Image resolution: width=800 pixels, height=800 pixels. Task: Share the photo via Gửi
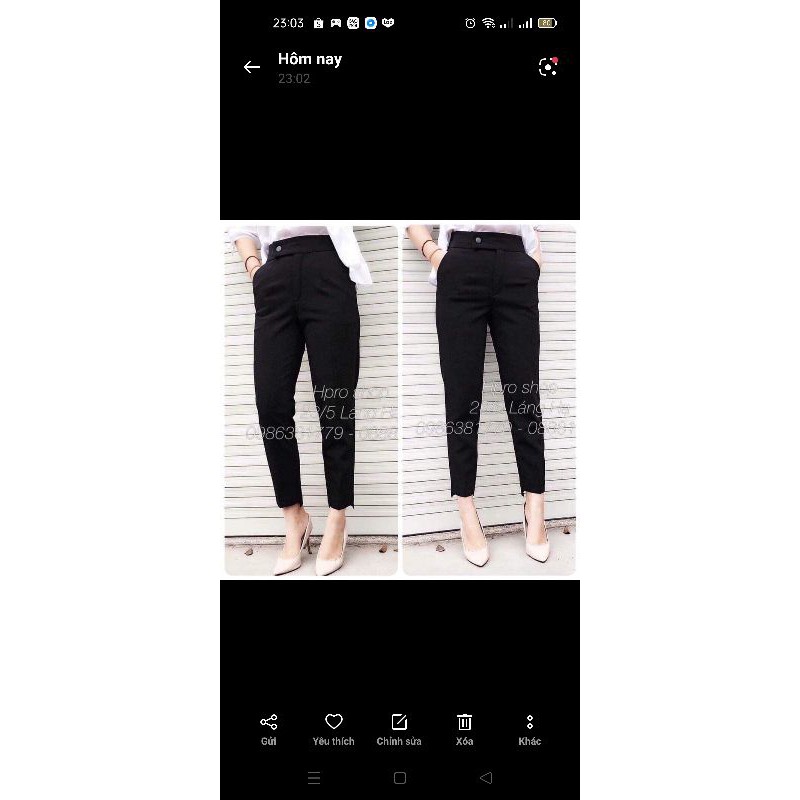click(x=268, y=729)
